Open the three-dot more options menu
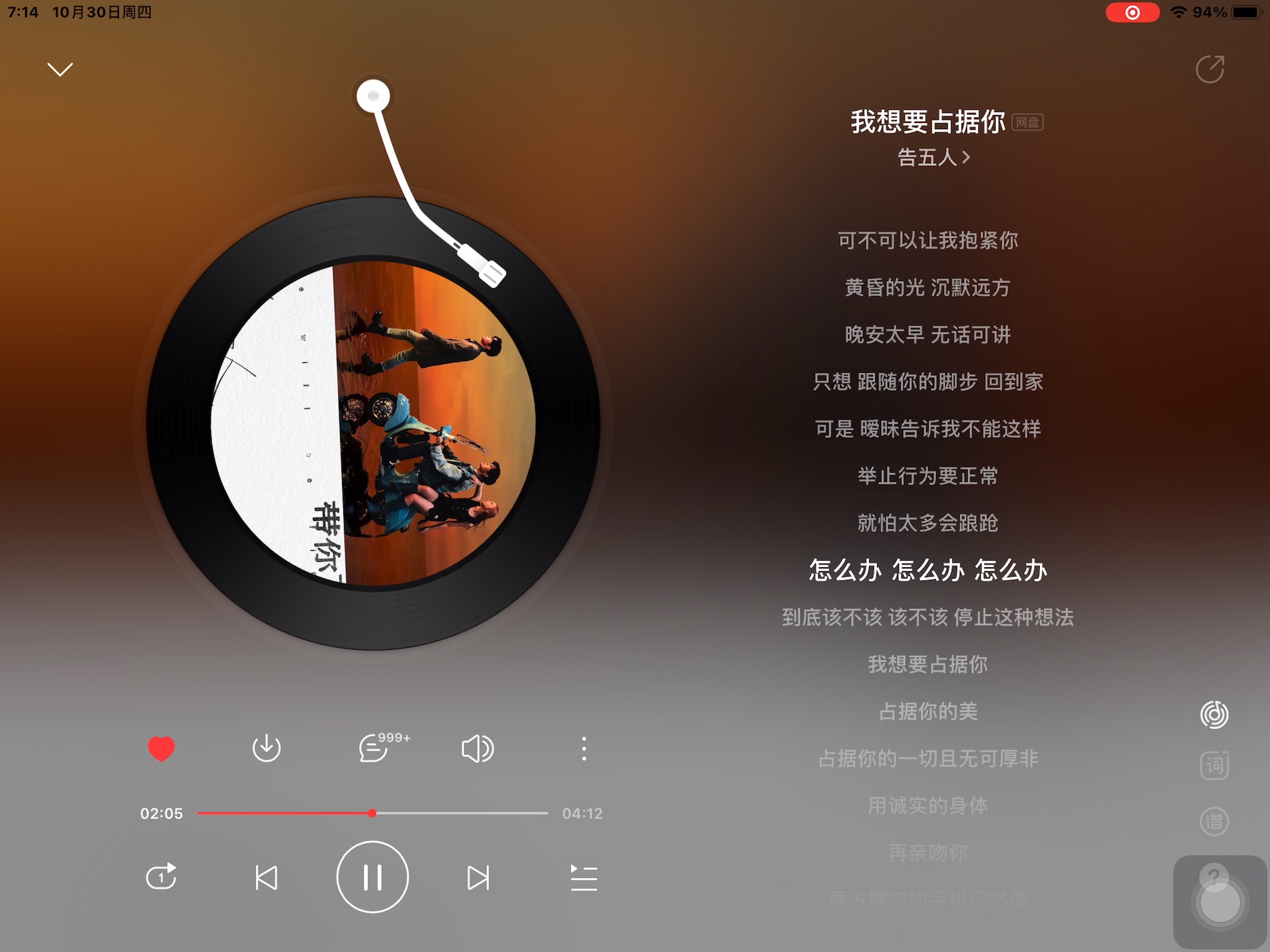This screenshot has height=952, width=1270. (x=583, y=748)
